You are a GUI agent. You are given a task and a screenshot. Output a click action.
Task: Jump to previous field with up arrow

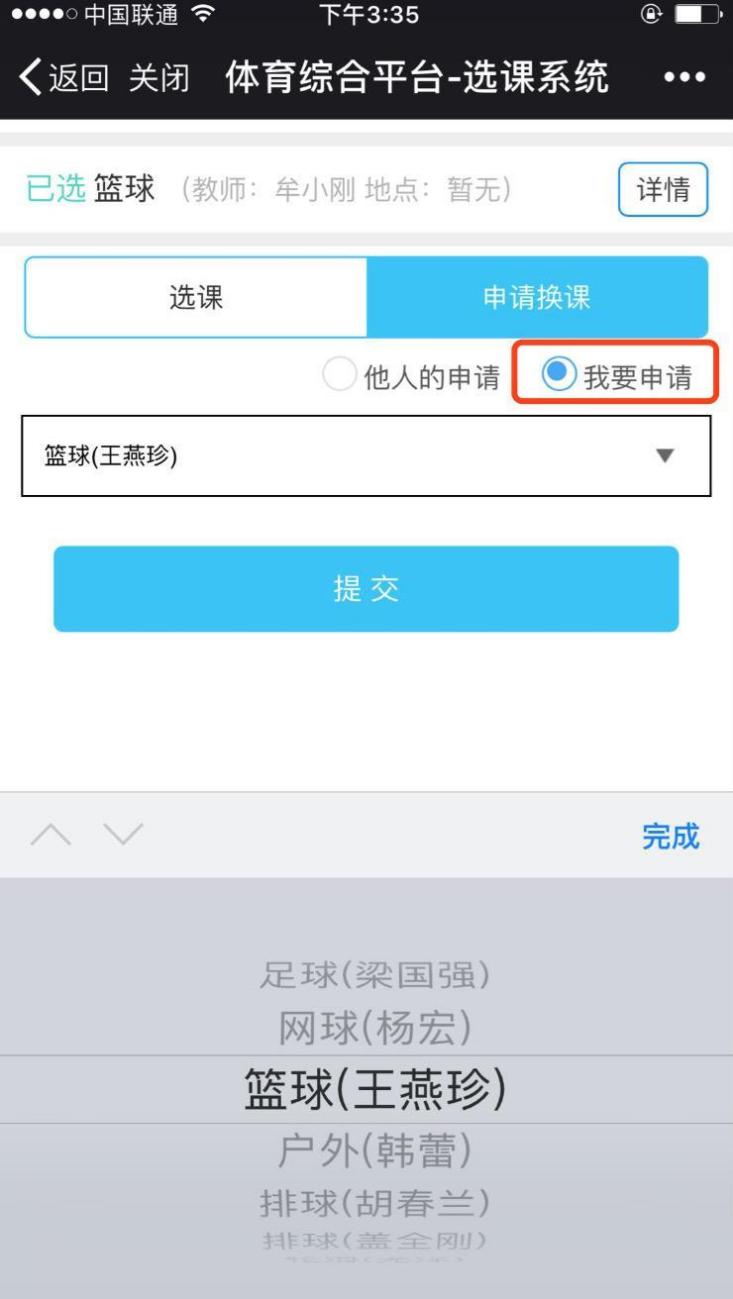coord(51,835)
